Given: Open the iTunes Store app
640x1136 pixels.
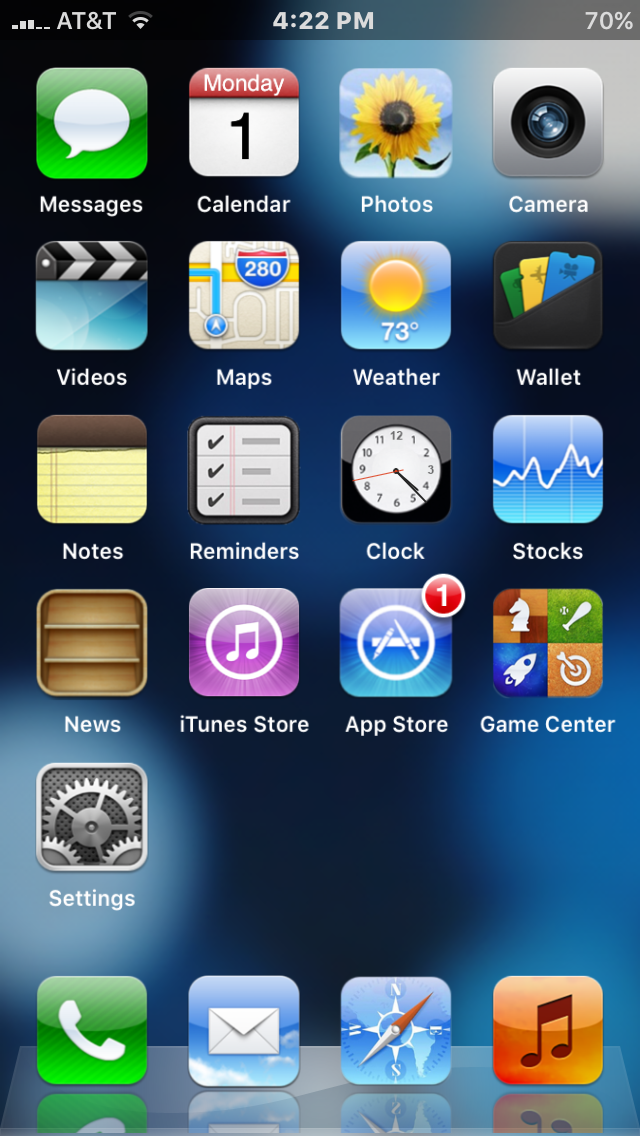Looking at the screenshot, I should click(244, 643).
